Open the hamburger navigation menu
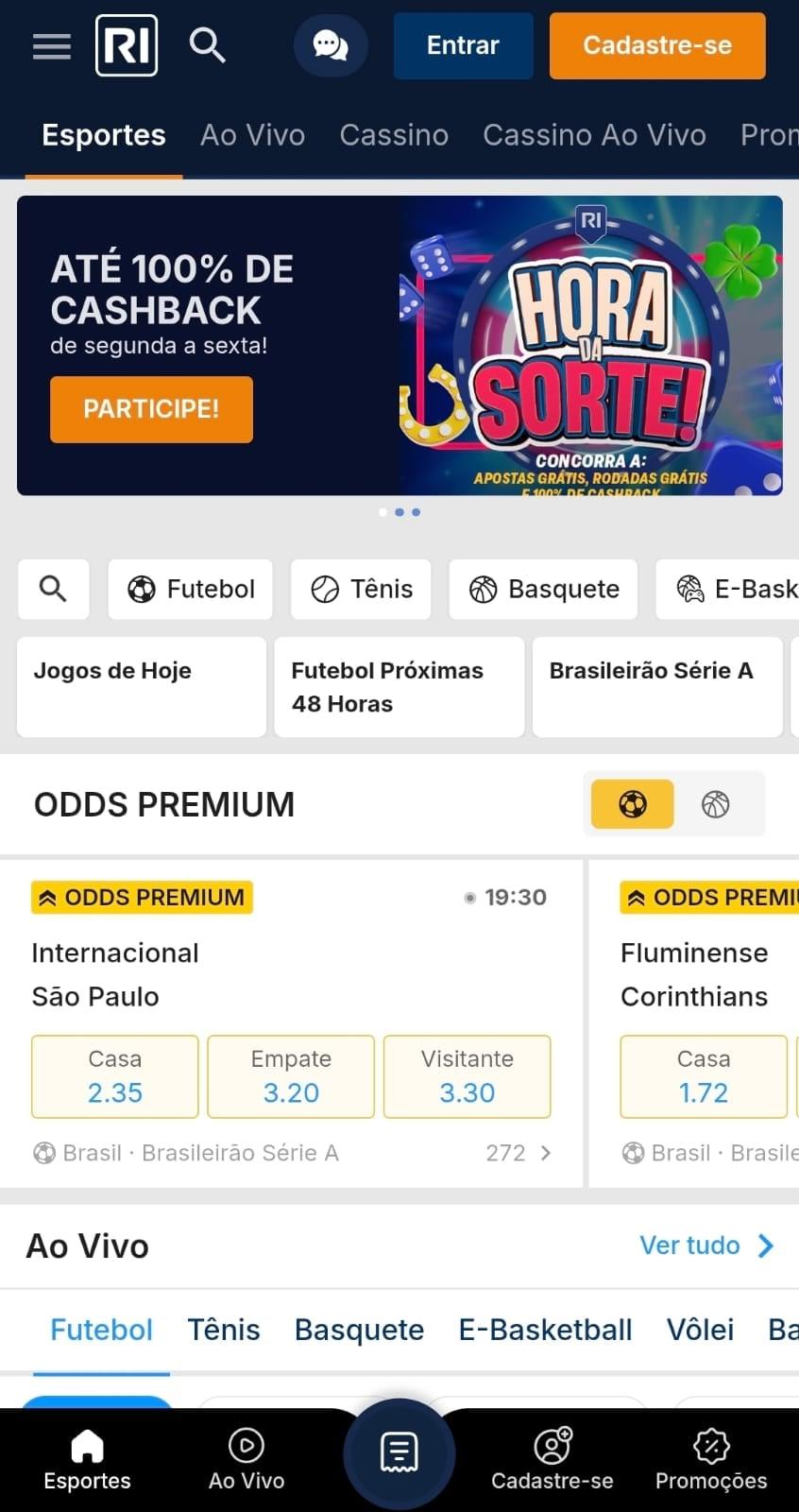This screenshot has width=799, height=1512. pos(52,45)
